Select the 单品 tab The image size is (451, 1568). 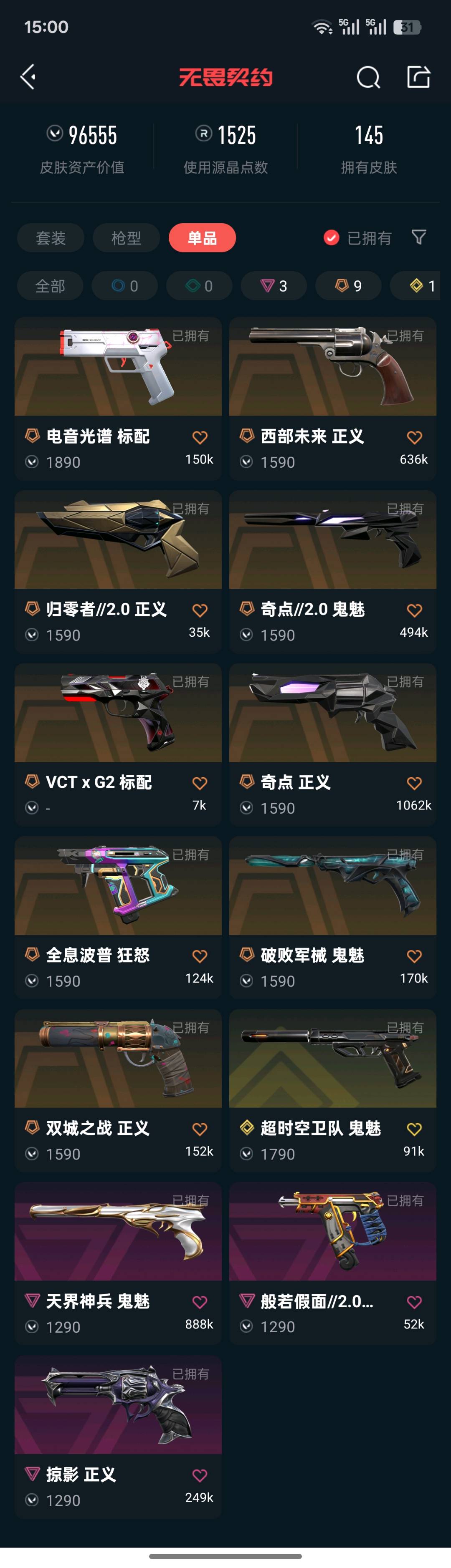tap(202, 238)
